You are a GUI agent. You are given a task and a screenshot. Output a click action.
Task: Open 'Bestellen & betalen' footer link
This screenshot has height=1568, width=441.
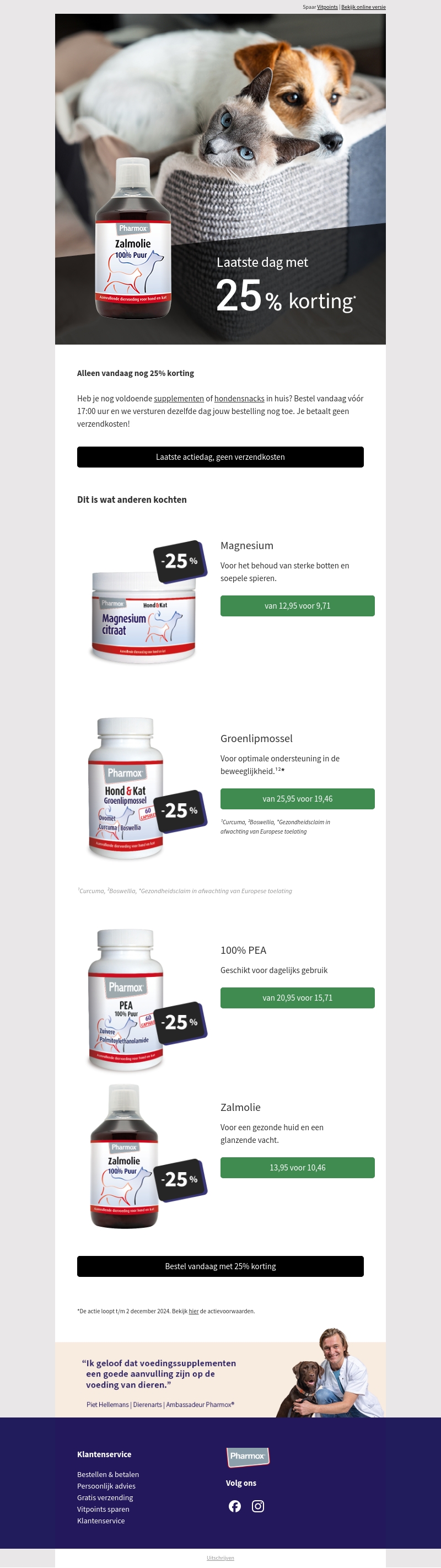click(x=107, y=1475)
